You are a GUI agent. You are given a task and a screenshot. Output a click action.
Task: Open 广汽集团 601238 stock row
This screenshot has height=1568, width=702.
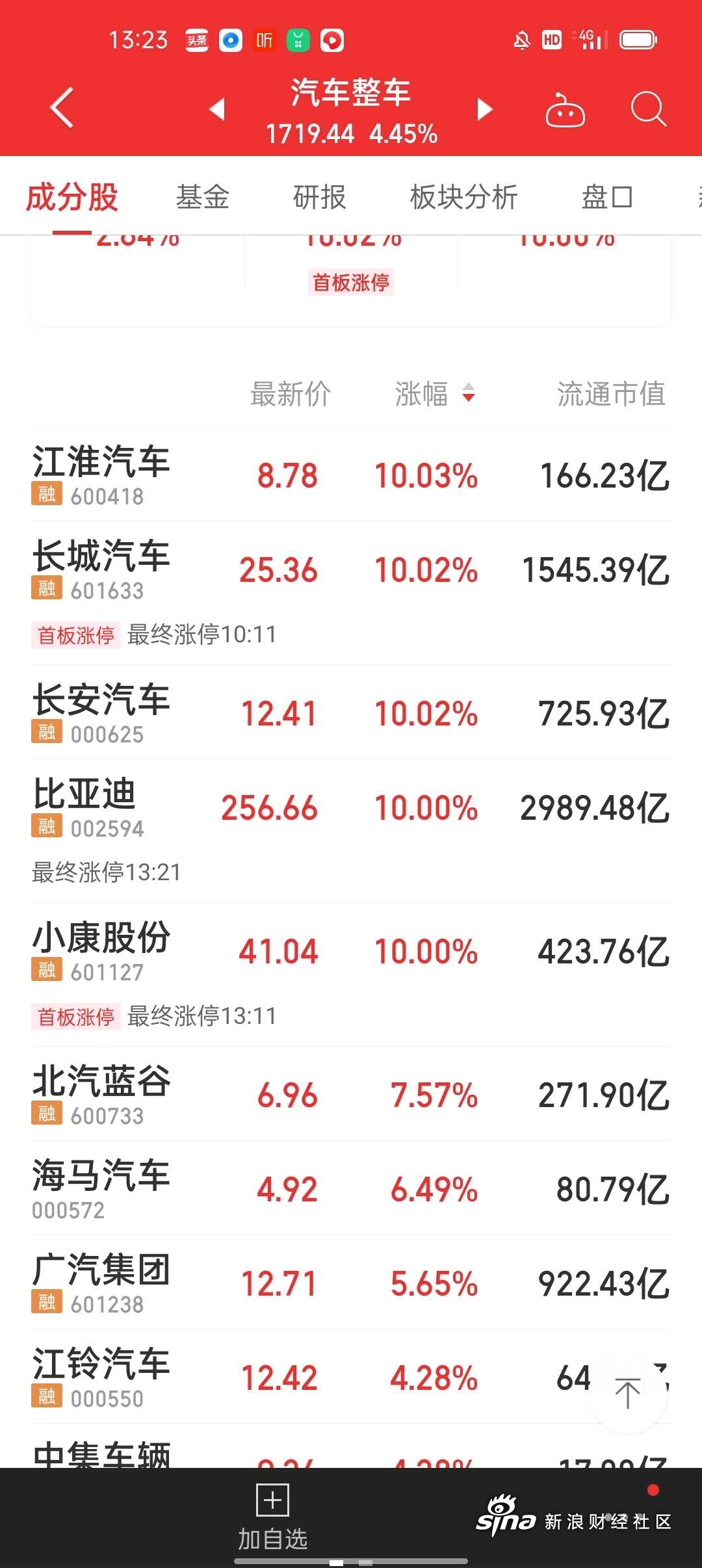click(351, 1283)
